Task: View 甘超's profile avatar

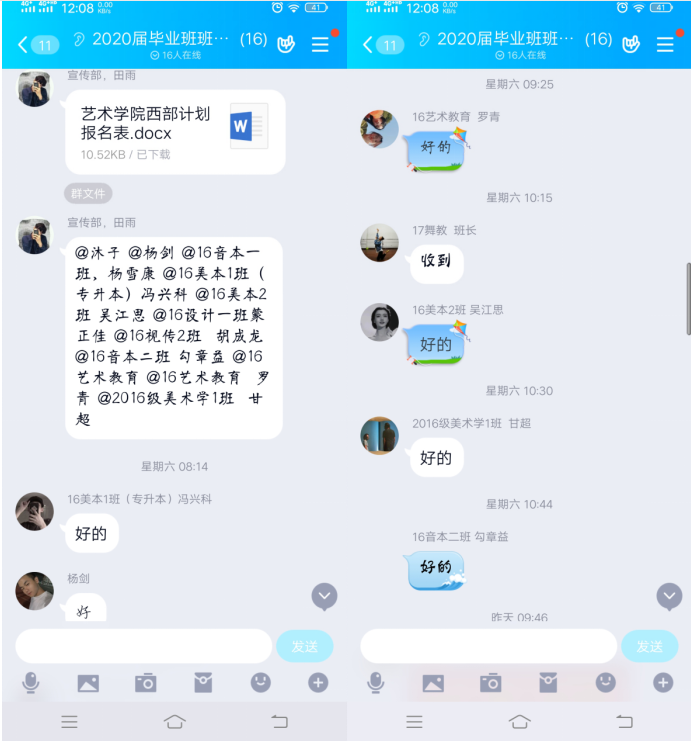Action: (379, 436)
